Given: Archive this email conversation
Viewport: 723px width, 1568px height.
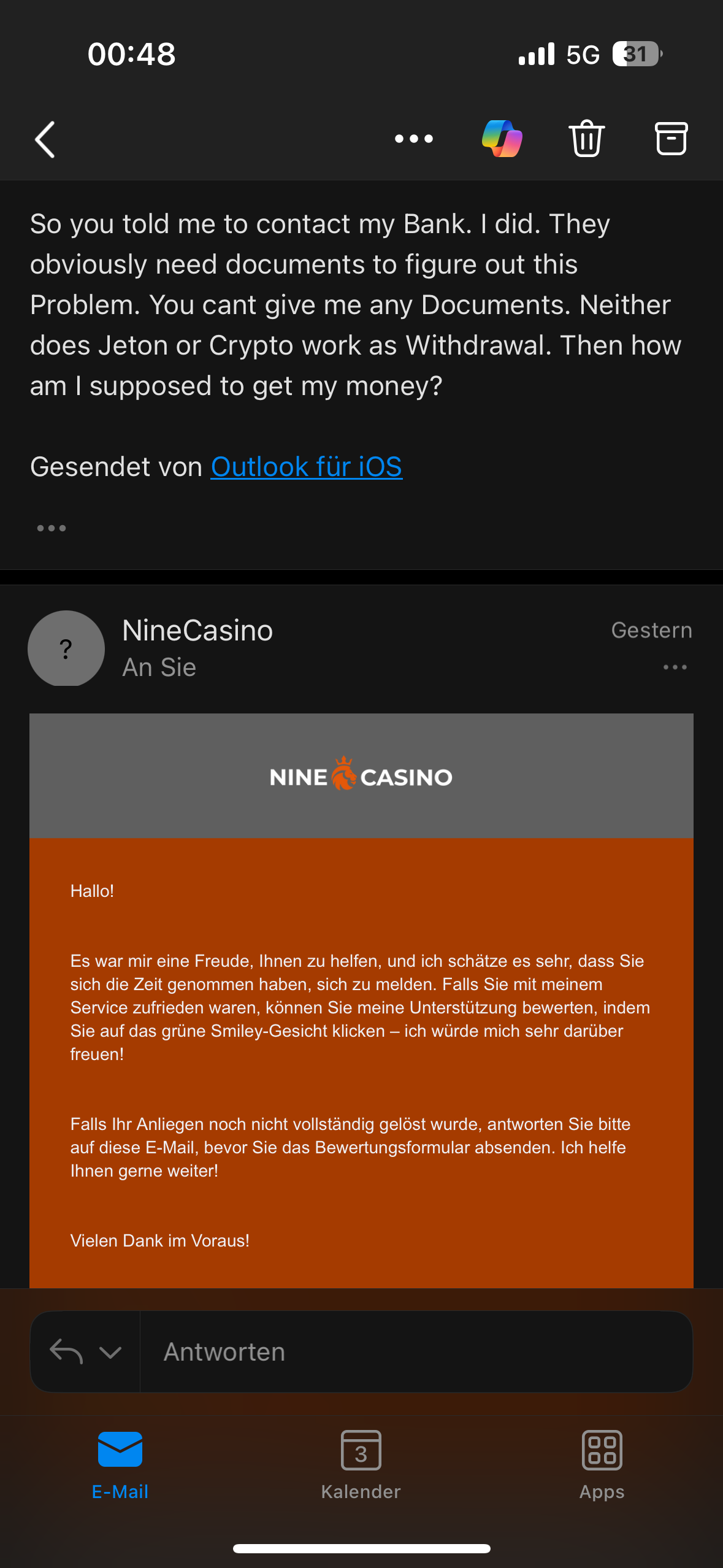Looking at the screenshot, I should (x=671, y=139).
